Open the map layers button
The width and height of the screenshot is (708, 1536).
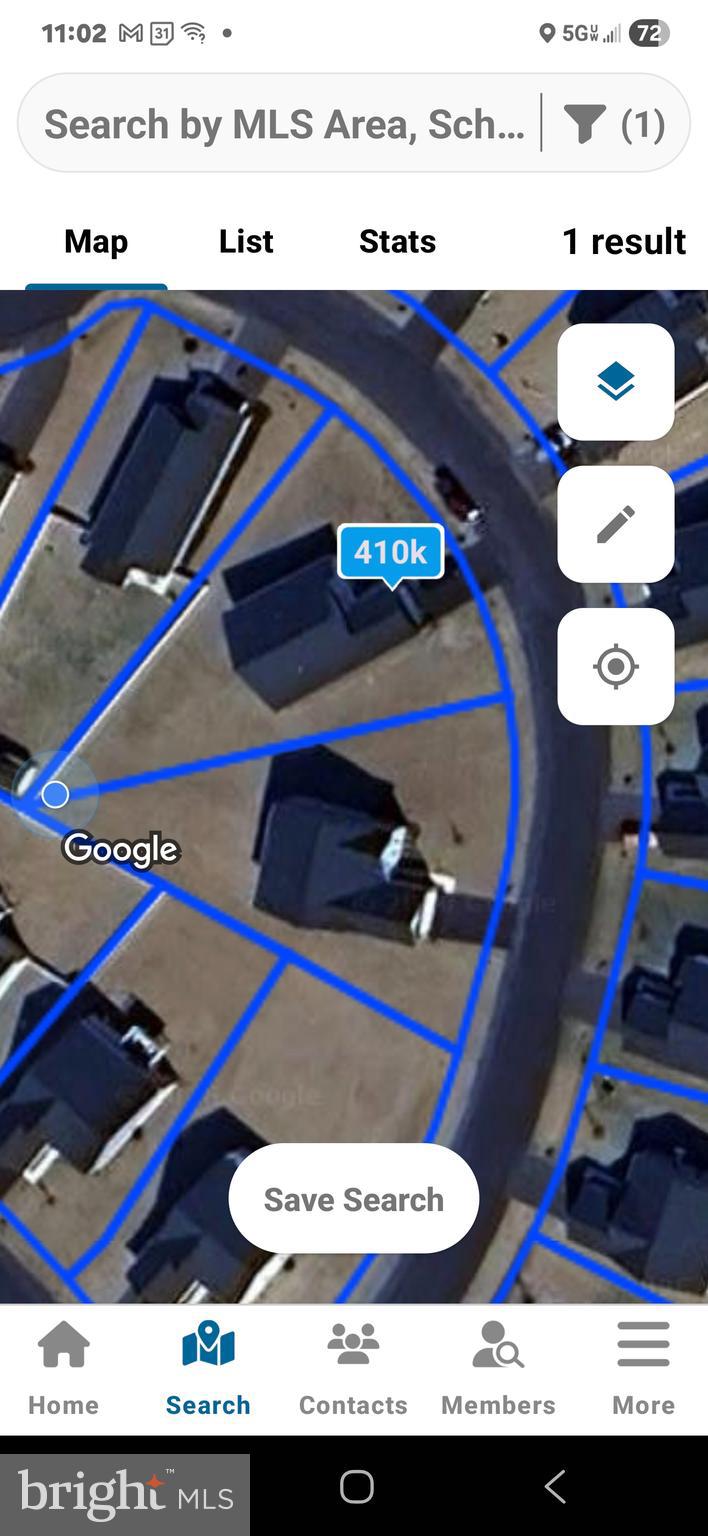[x=615, y=382]
